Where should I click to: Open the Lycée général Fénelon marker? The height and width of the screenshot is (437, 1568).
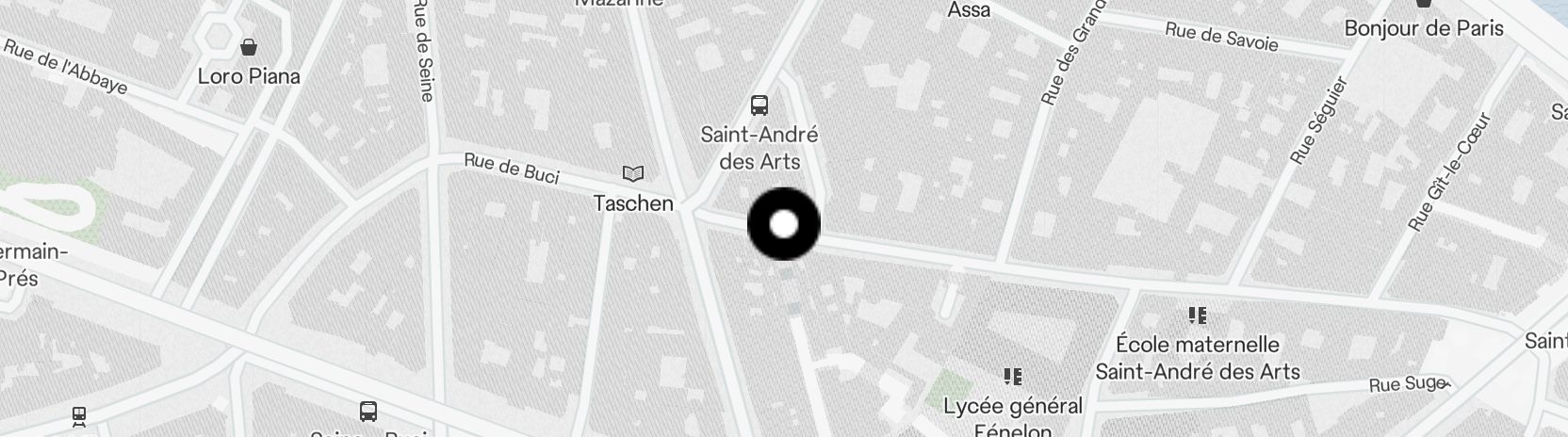tap(1013, 378)
